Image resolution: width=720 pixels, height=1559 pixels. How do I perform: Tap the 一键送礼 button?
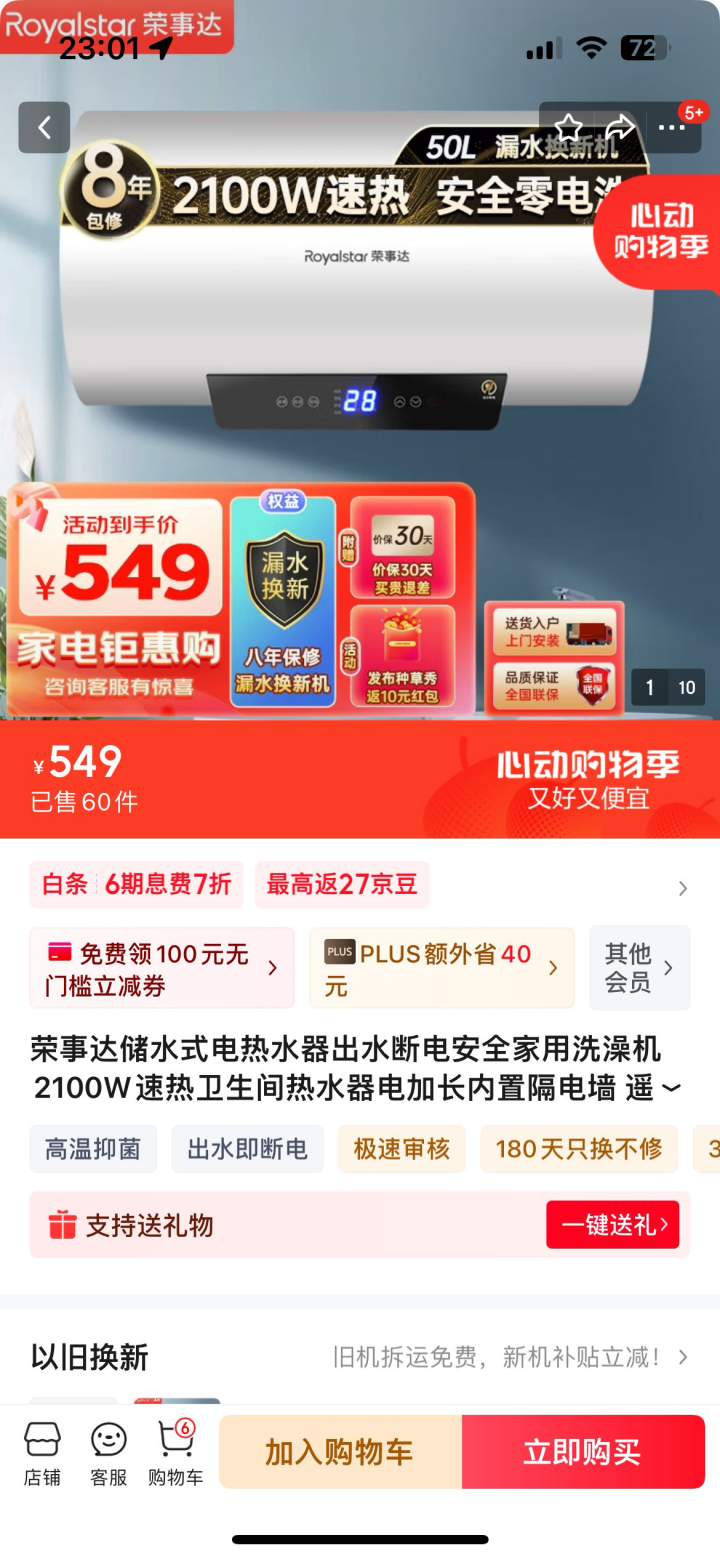click(612, 1225)
